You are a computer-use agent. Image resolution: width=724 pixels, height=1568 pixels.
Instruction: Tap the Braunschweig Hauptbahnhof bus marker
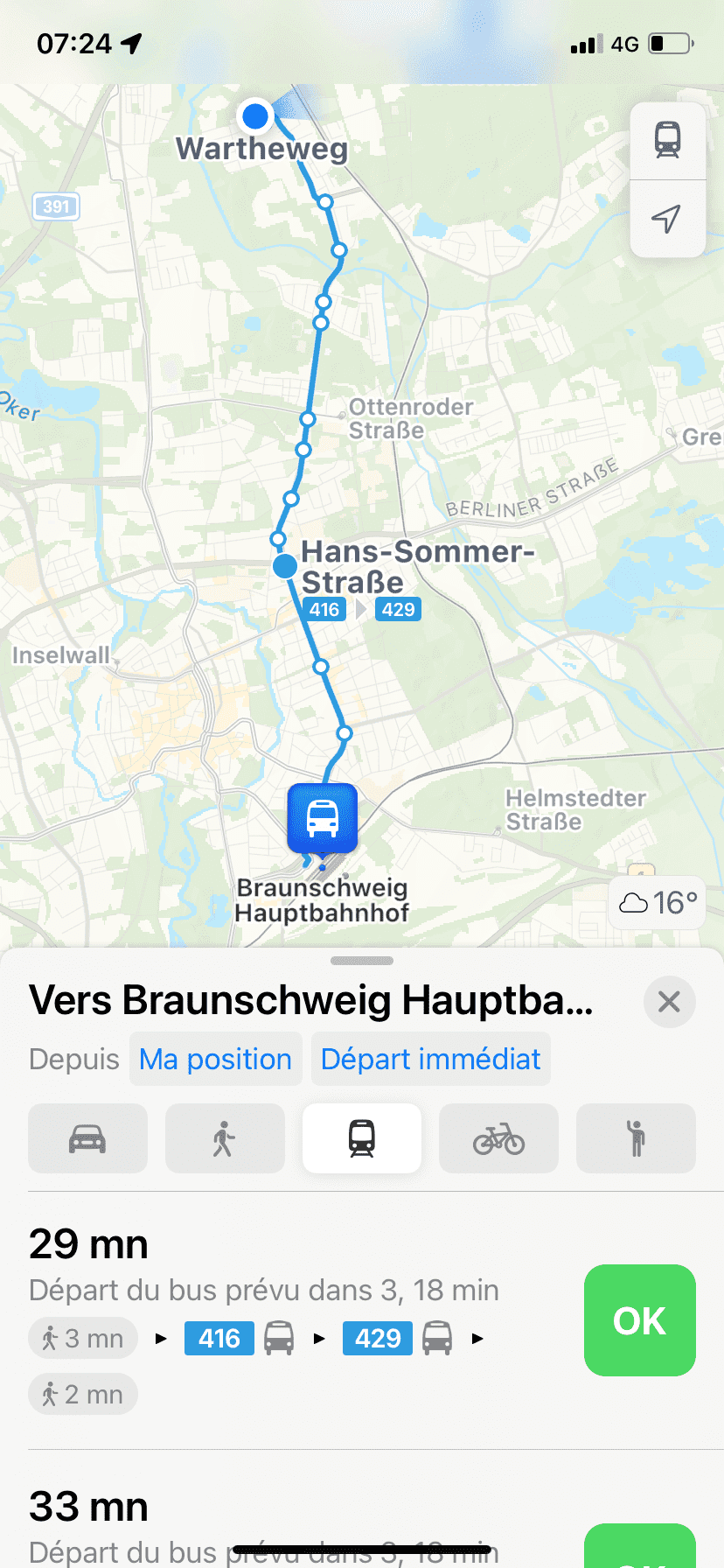[323, 819]
